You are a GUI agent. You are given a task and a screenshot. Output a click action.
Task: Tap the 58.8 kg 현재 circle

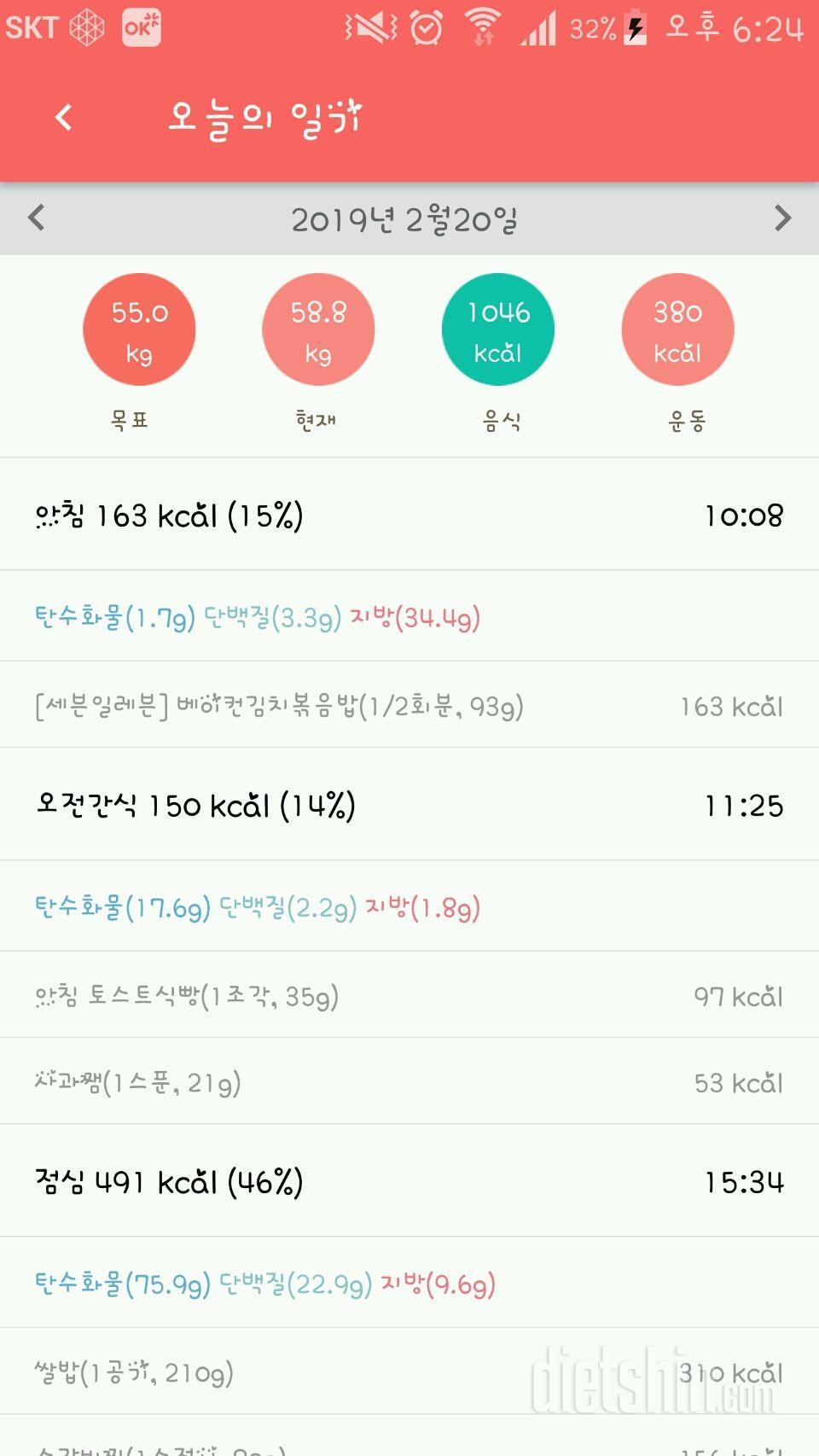tap(318, 329)
